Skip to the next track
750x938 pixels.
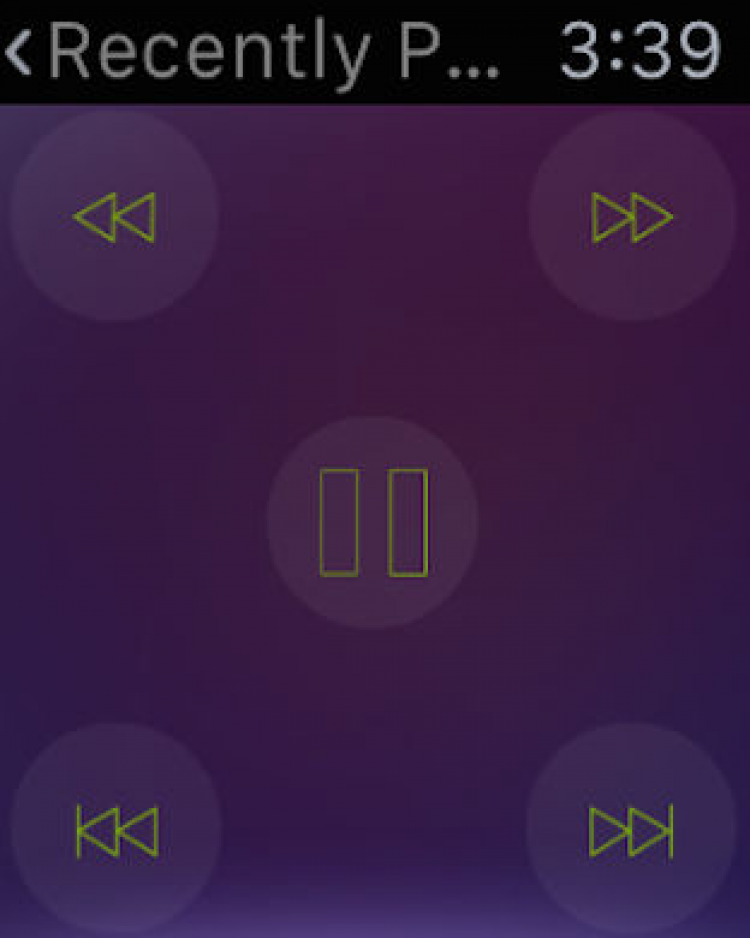pyautogui.click(x=631, y=831)
